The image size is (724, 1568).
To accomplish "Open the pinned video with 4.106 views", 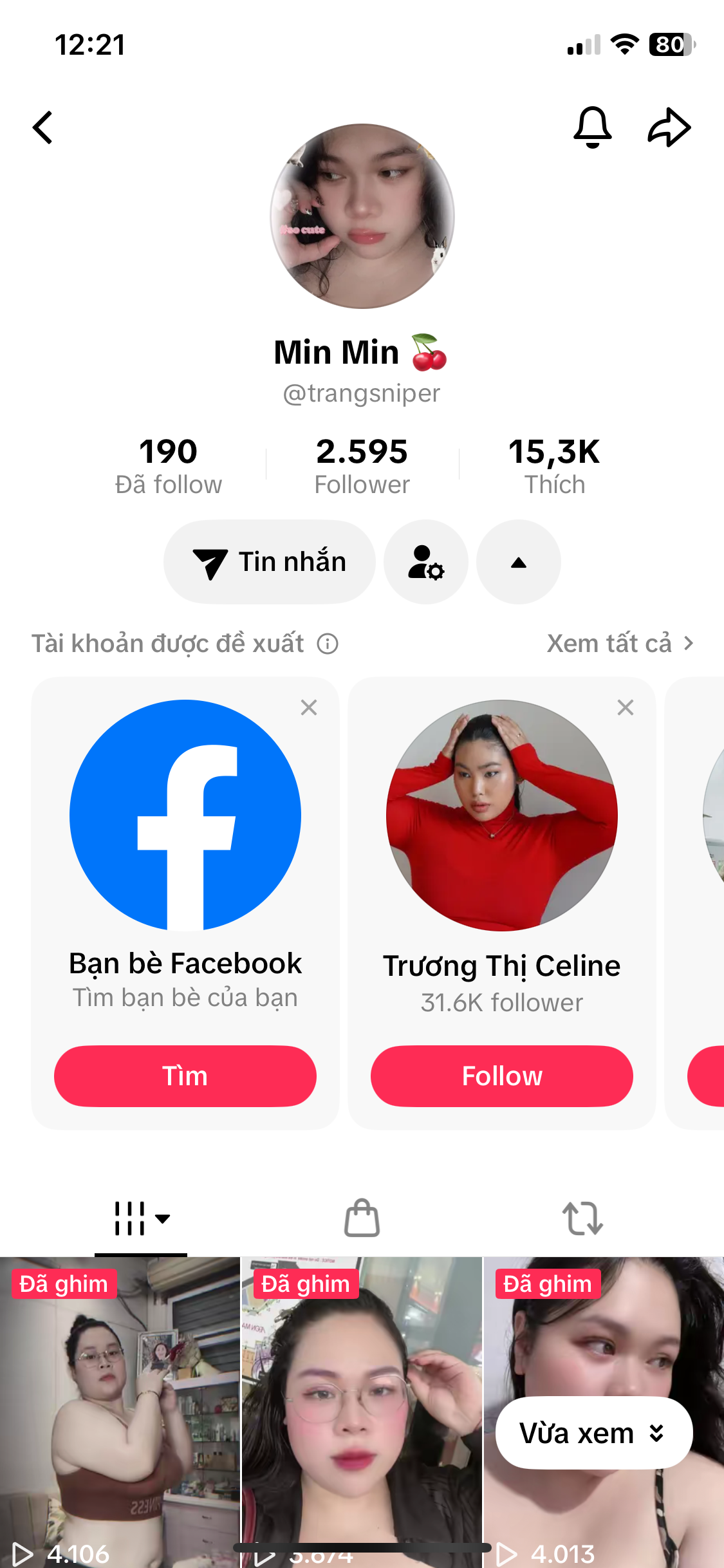I will [x=120, y=1410].
